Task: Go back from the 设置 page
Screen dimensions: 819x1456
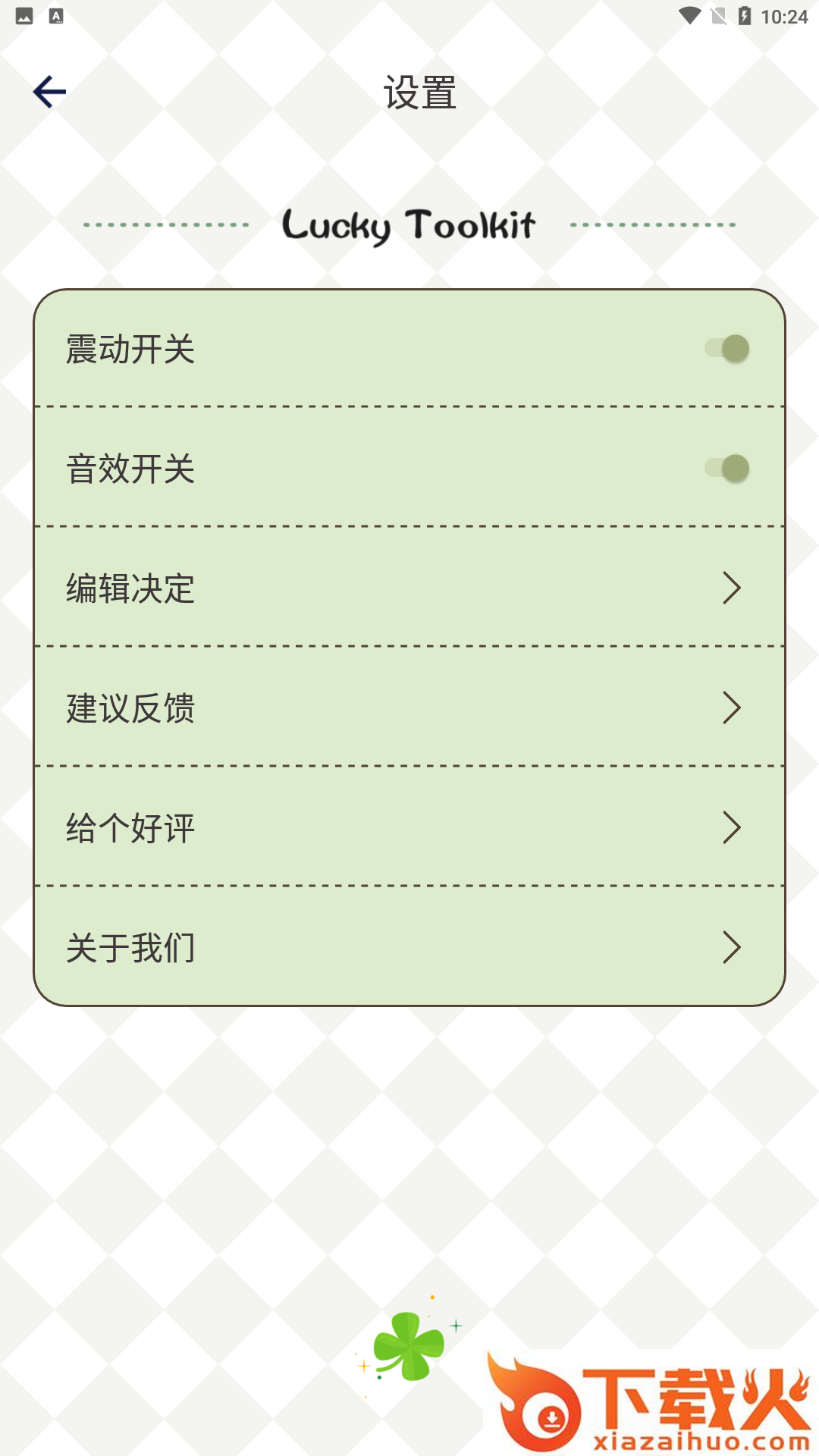Action: 50,93
